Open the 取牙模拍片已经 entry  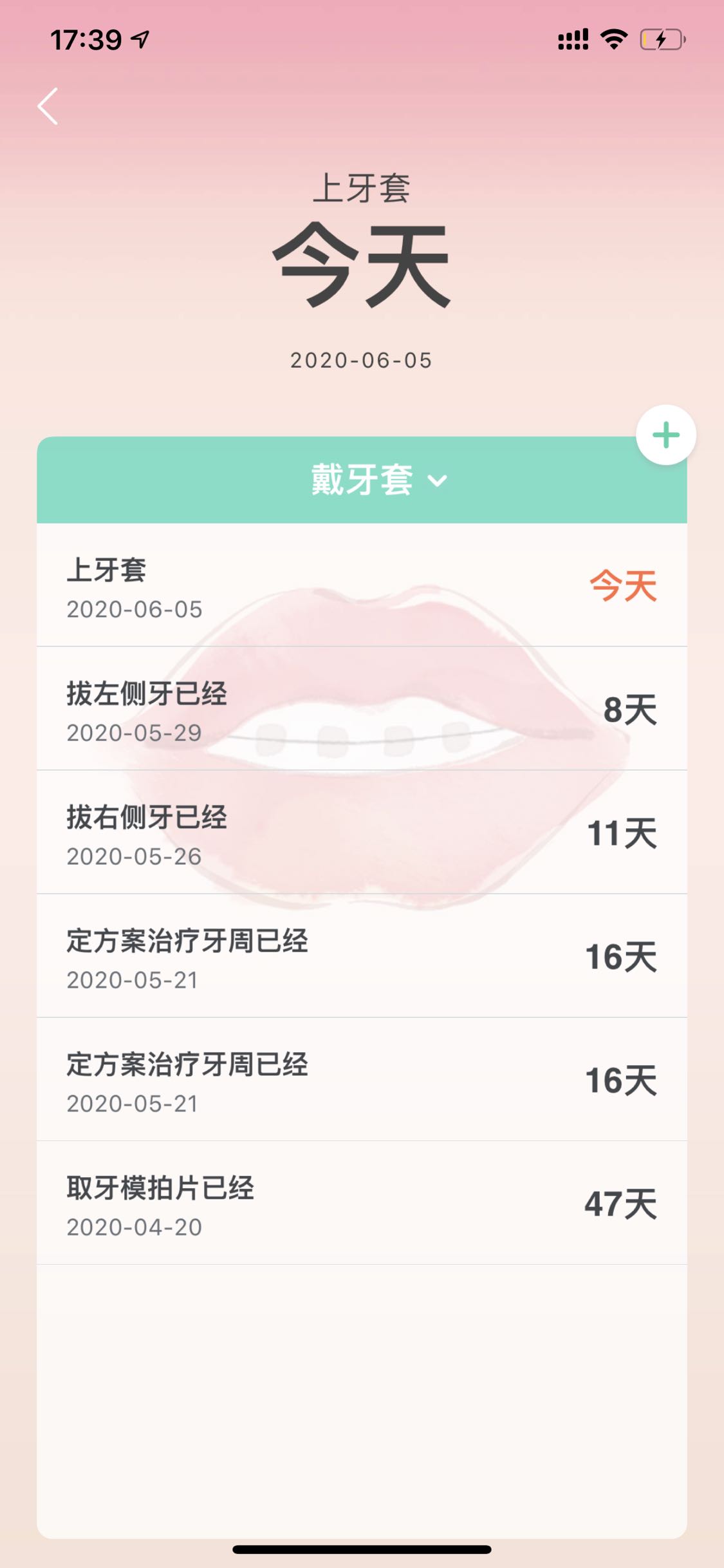[x=362, y=1203]
